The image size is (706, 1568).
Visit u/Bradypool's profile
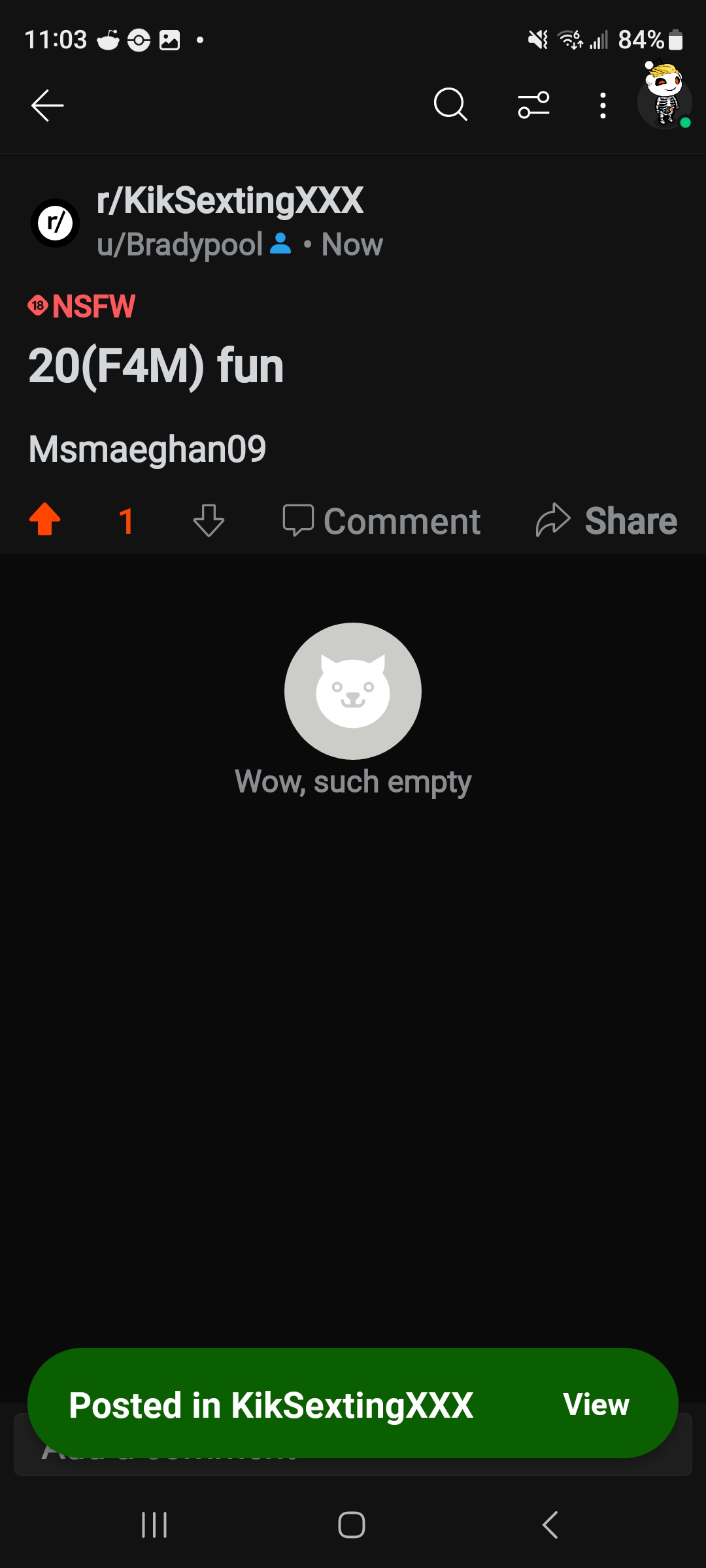pos(180,245)
